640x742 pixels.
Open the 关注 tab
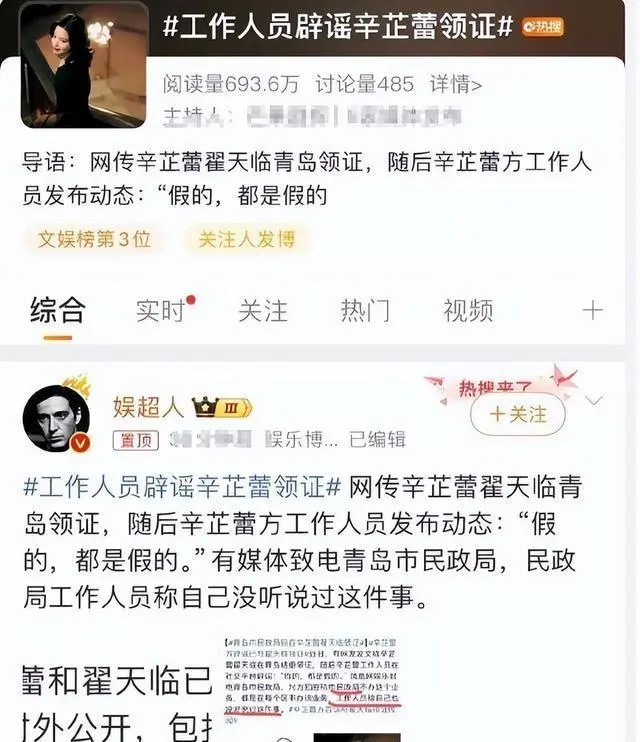[263, 311]
